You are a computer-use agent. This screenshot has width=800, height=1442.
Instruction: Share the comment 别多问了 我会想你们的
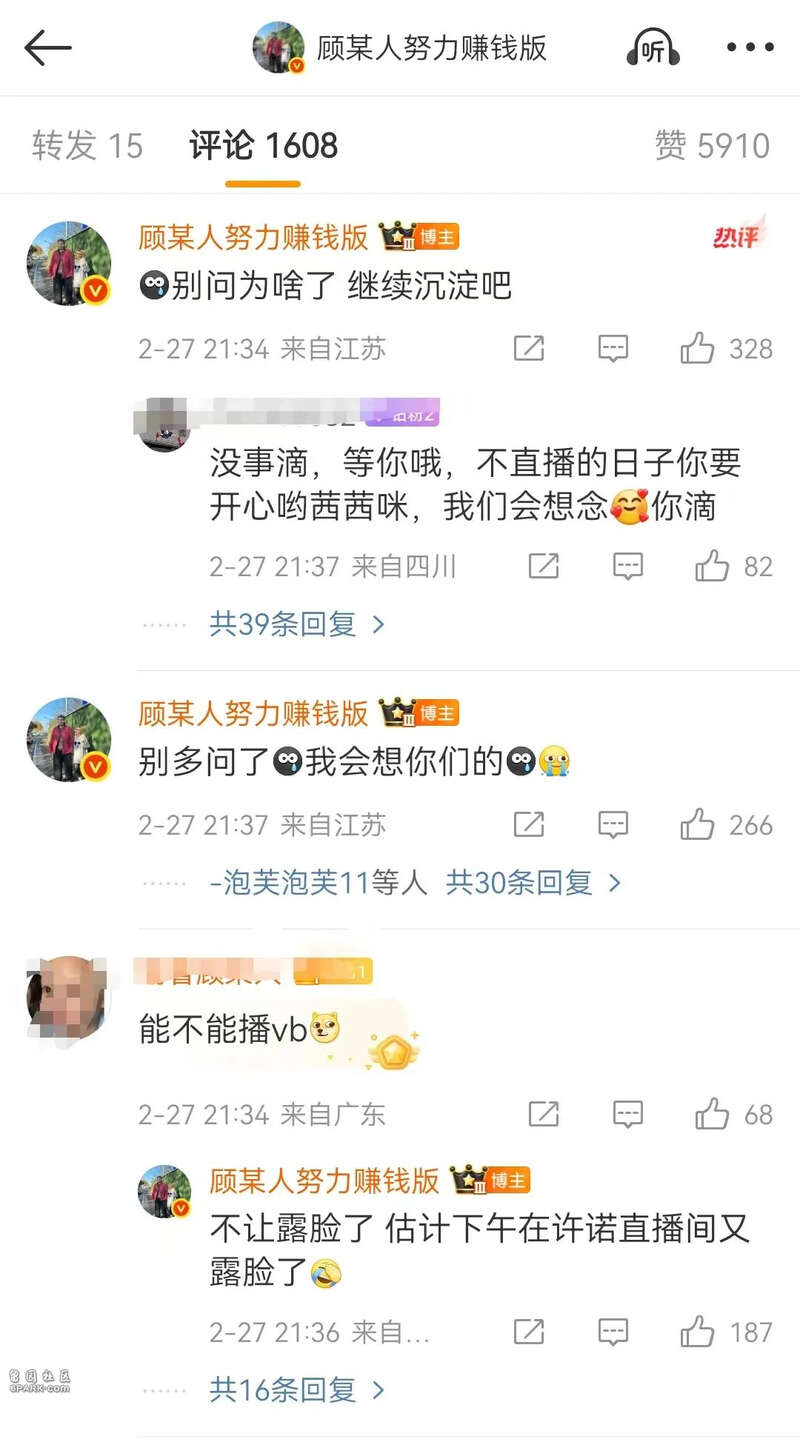point(529,824)
